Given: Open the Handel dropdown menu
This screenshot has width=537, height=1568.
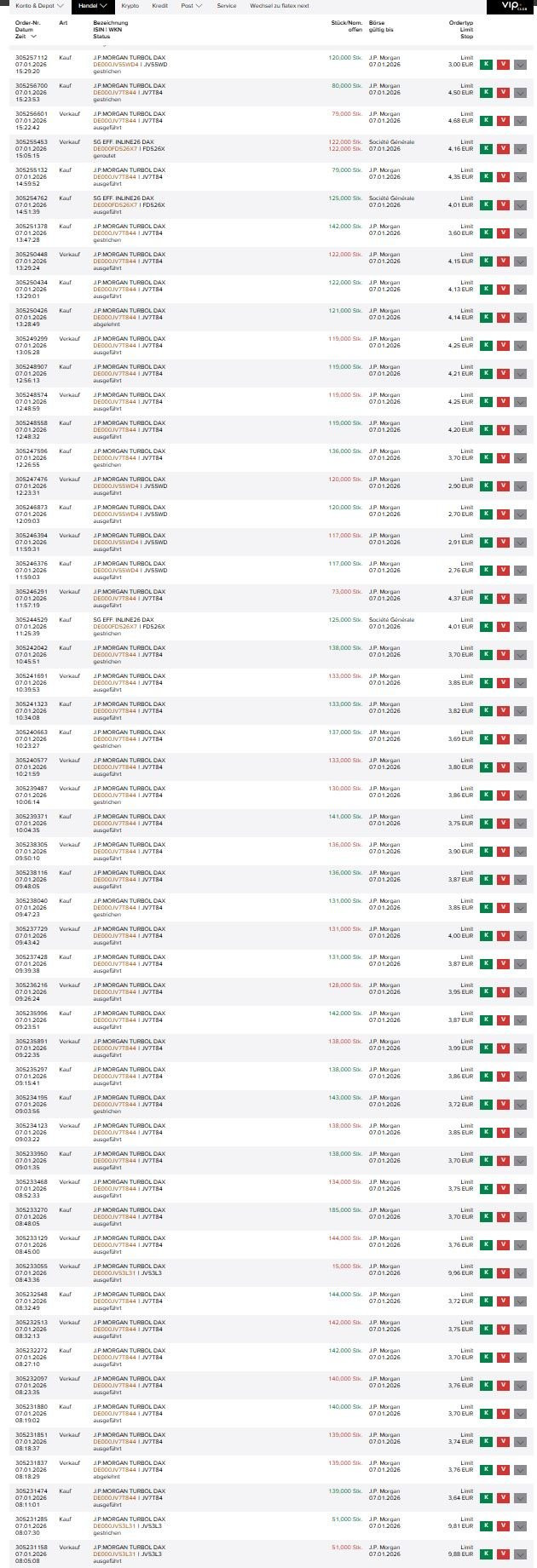Looking at the screenshot, I should [x=92, y=5].
